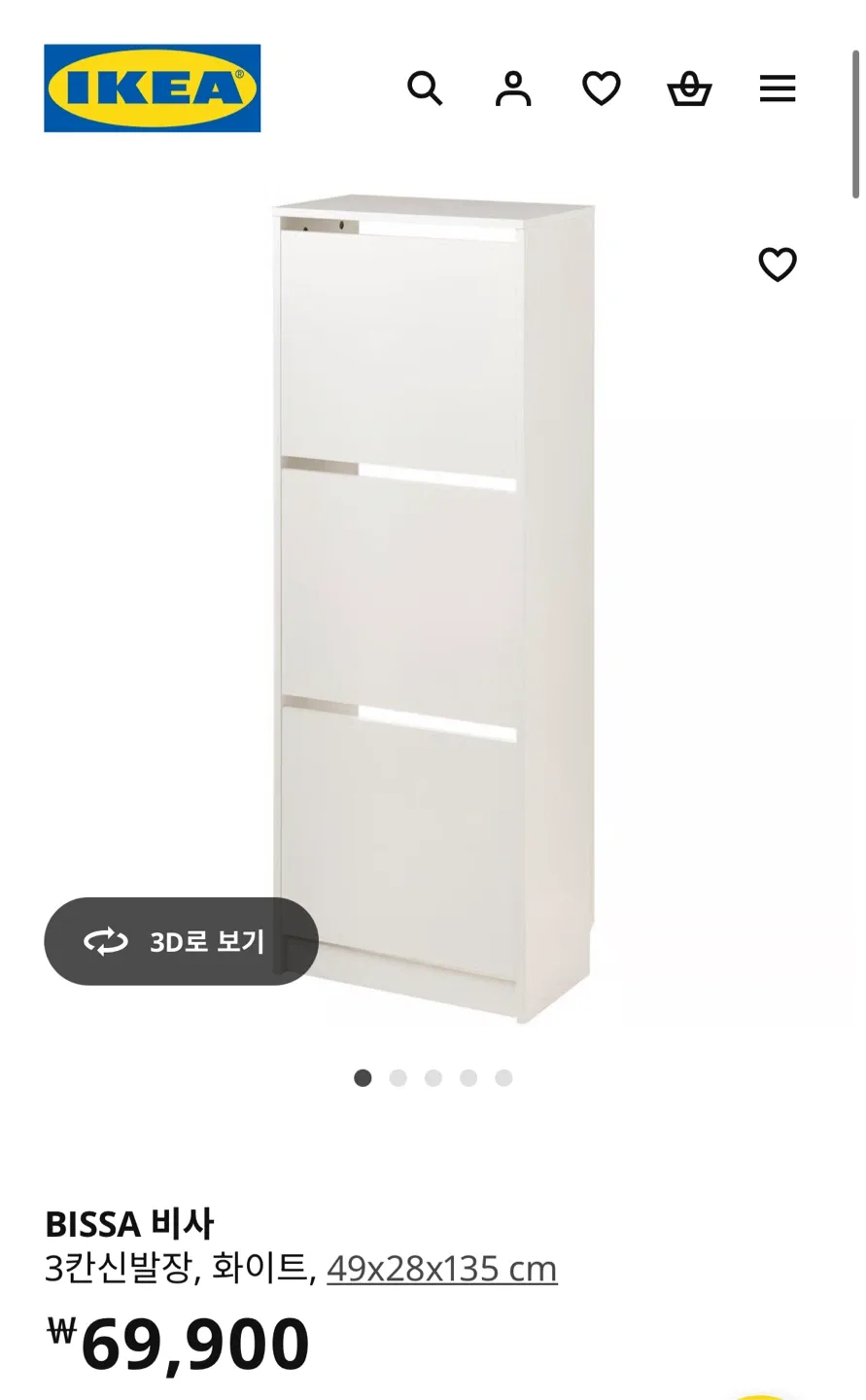The image size is (866, 1400).
Task: Save BISSA shoe cabinet to favorites
Action: tap(778, 264)
